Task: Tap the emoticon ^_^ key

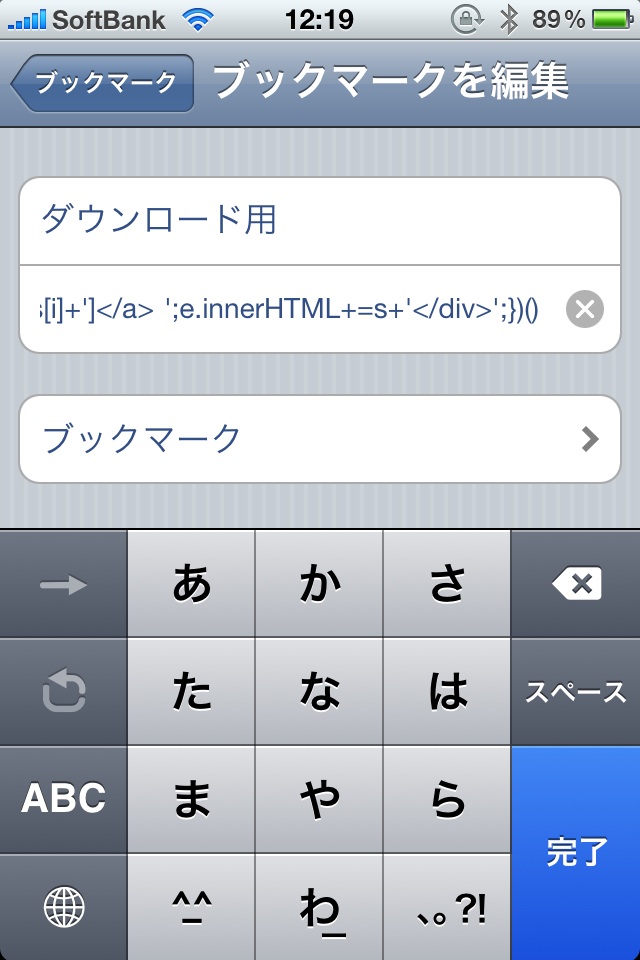Action: (x=191, y=907)
